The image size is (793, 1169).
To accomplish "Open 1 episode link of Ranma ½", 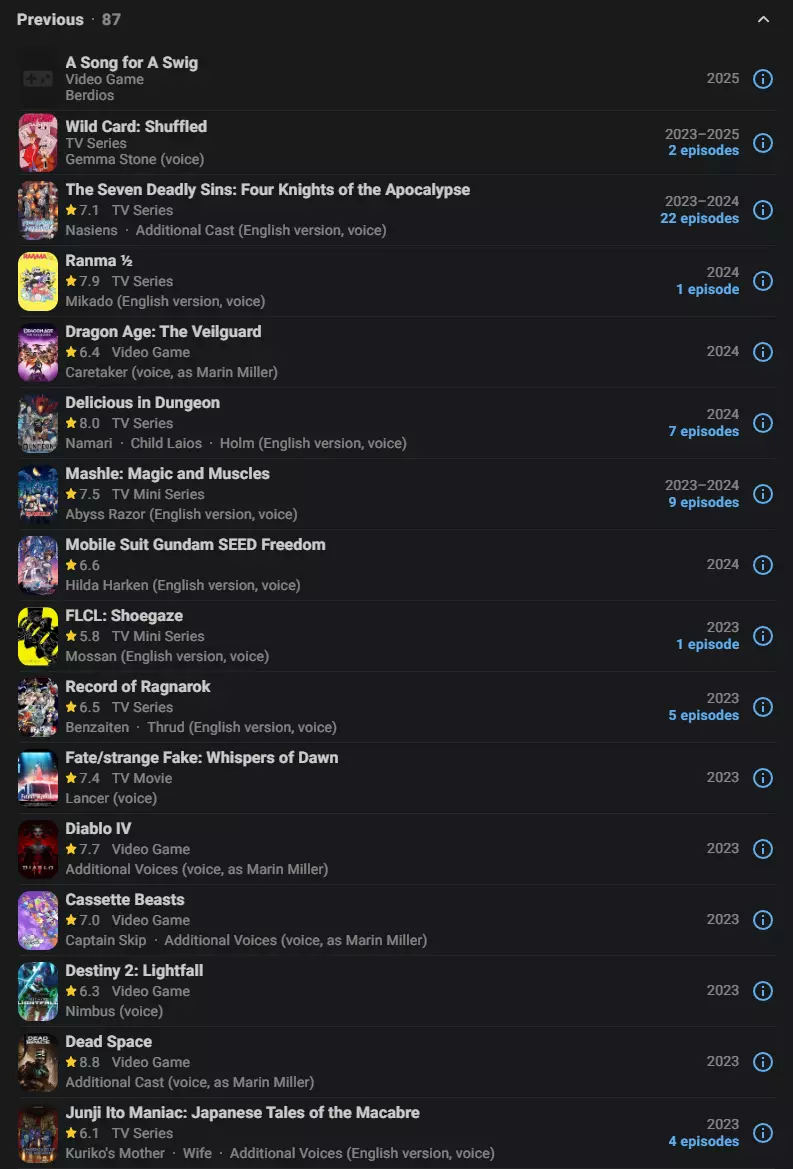I will click(707, 289).
